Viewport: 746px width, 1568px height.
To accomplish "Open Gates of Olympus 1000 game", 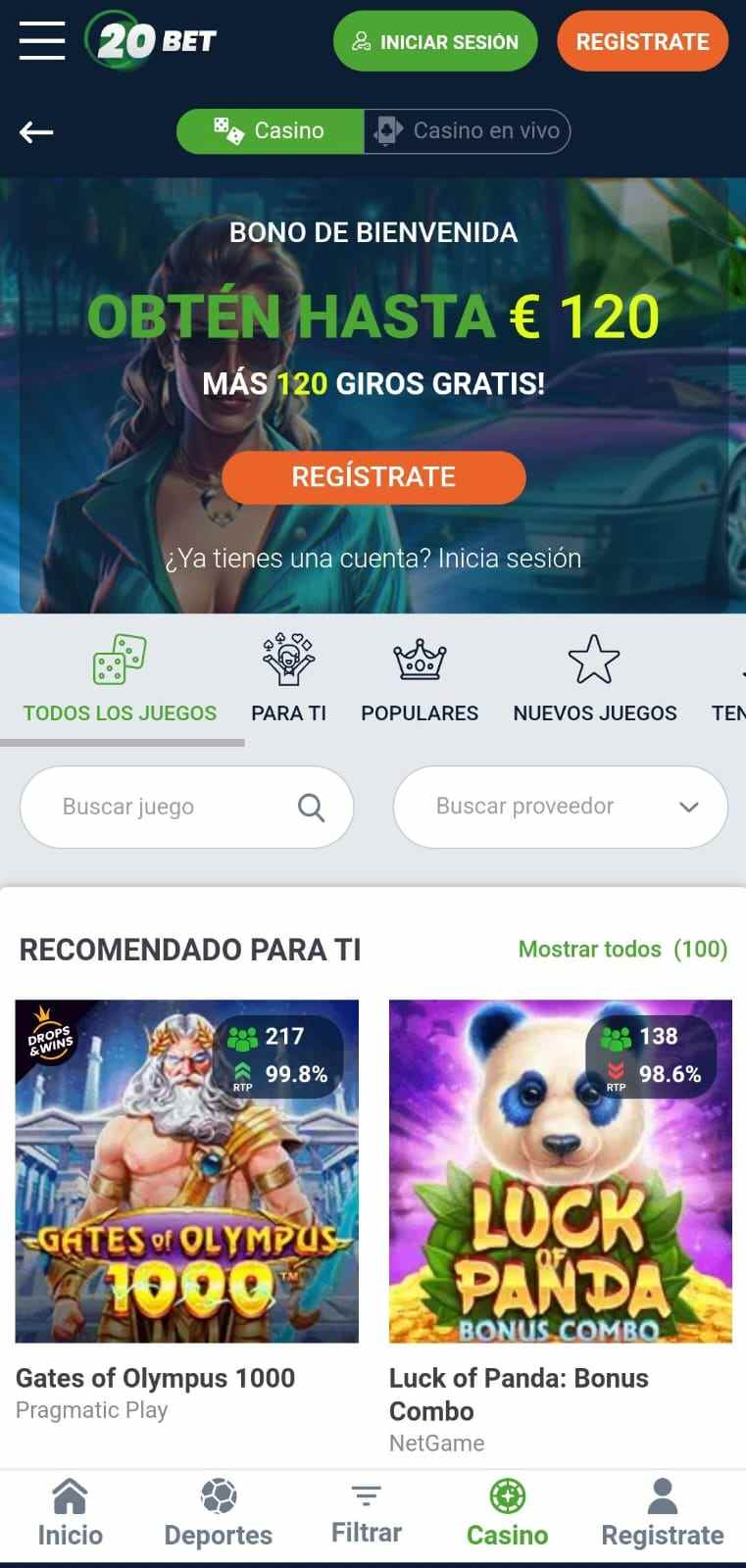I will point(186,1171).
